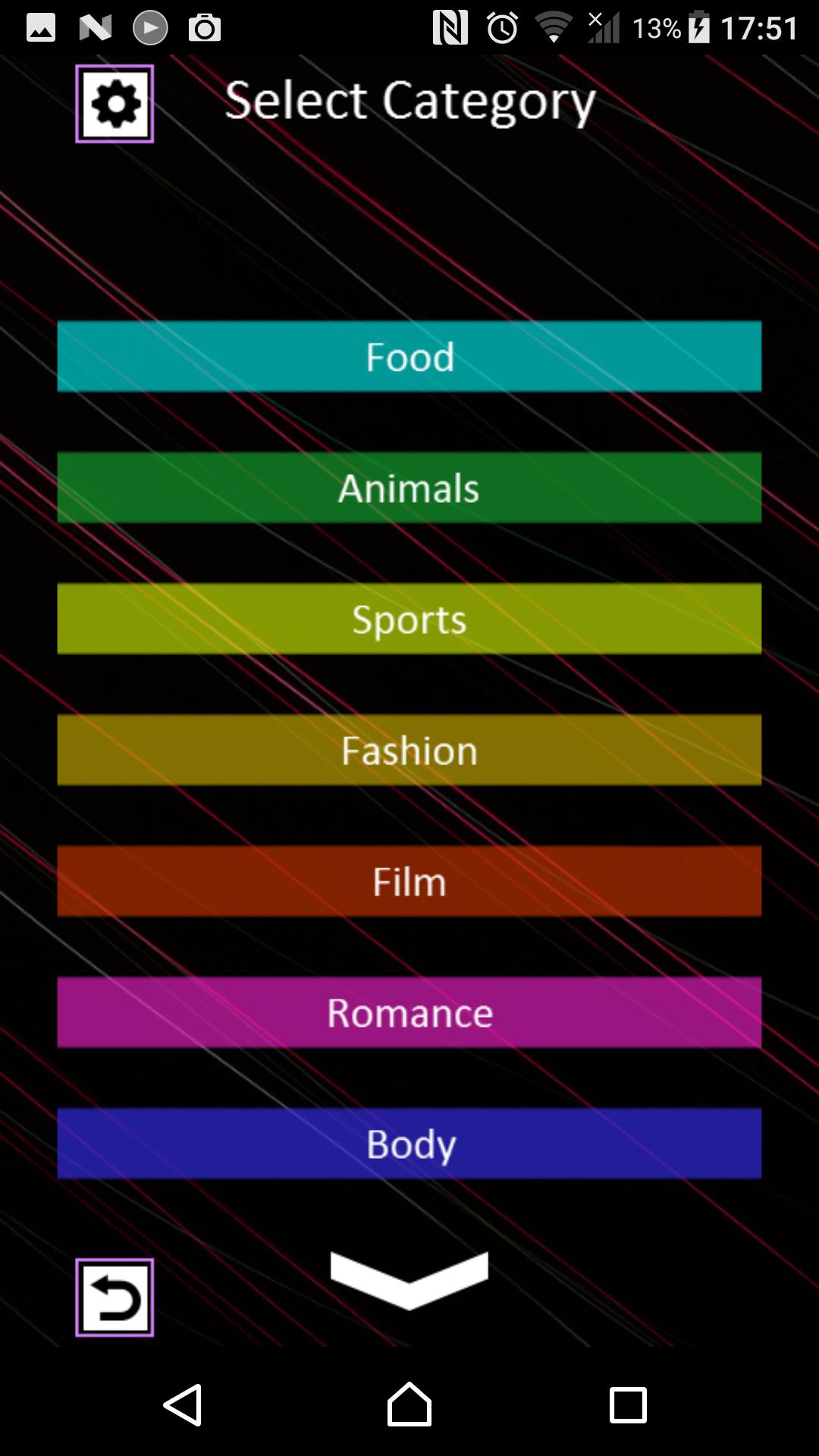This screenshot has width=819, height=1456.
Task: Select the Film category
Action: pos(409,881)
